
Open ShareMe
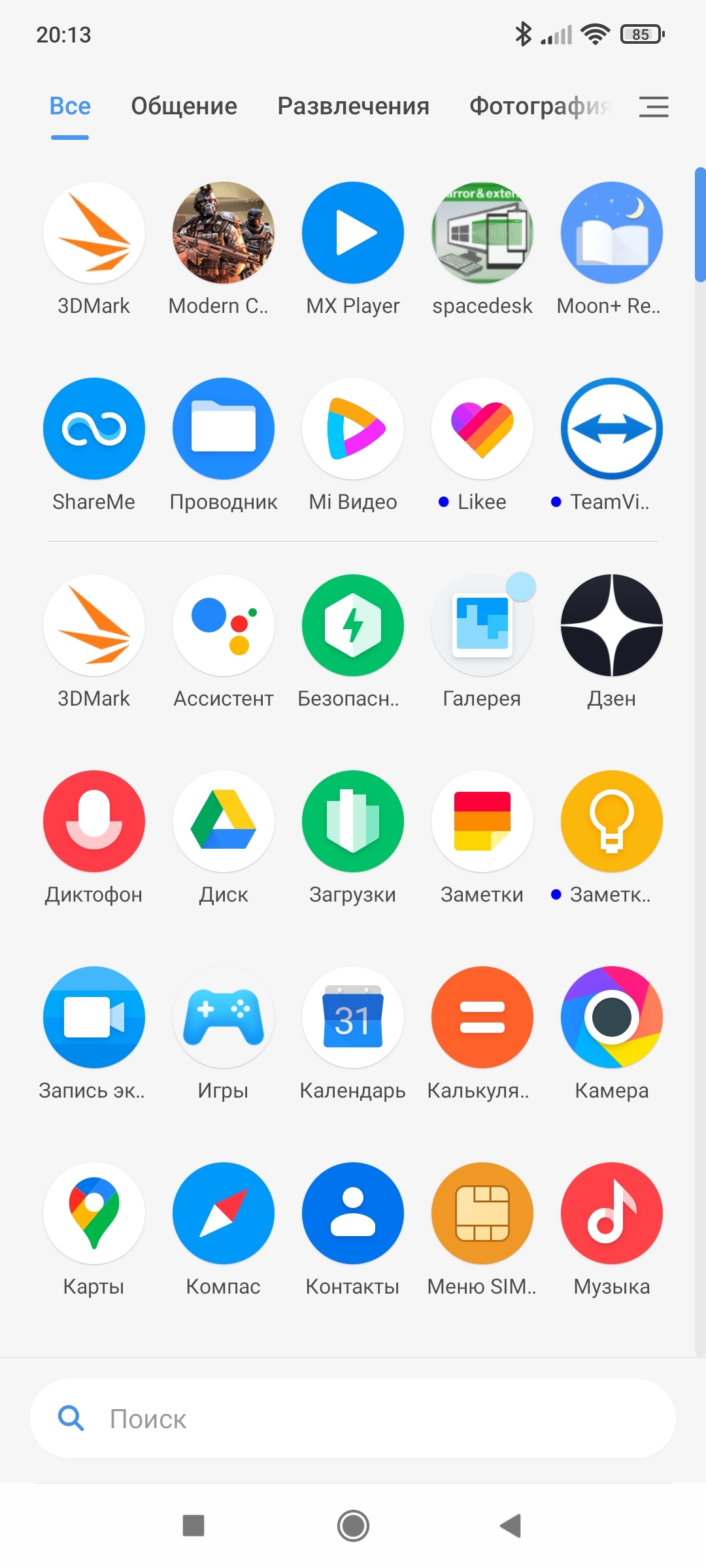94,429
